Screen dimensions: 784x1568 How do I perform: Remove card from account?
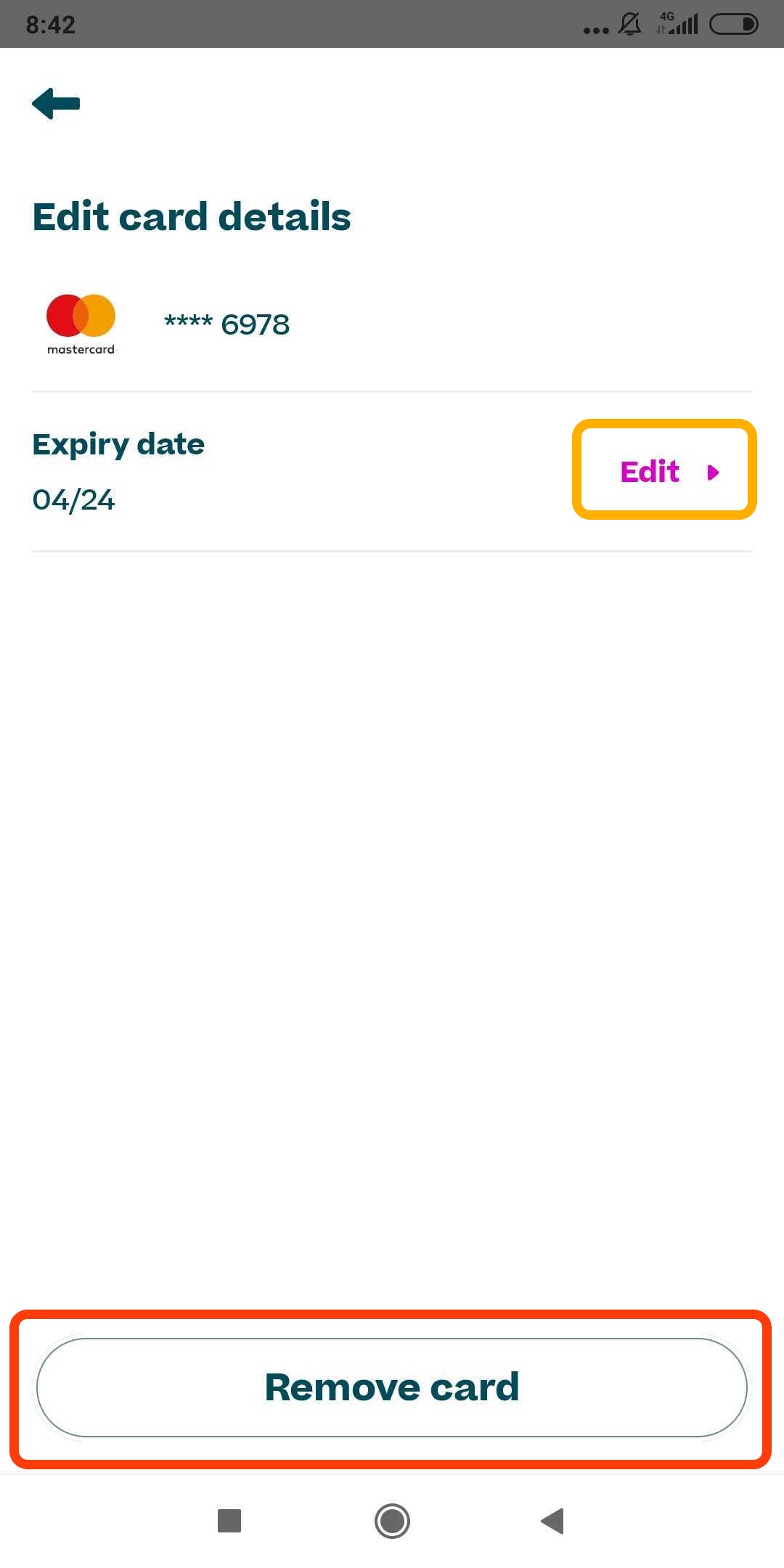coord(392,1387)
